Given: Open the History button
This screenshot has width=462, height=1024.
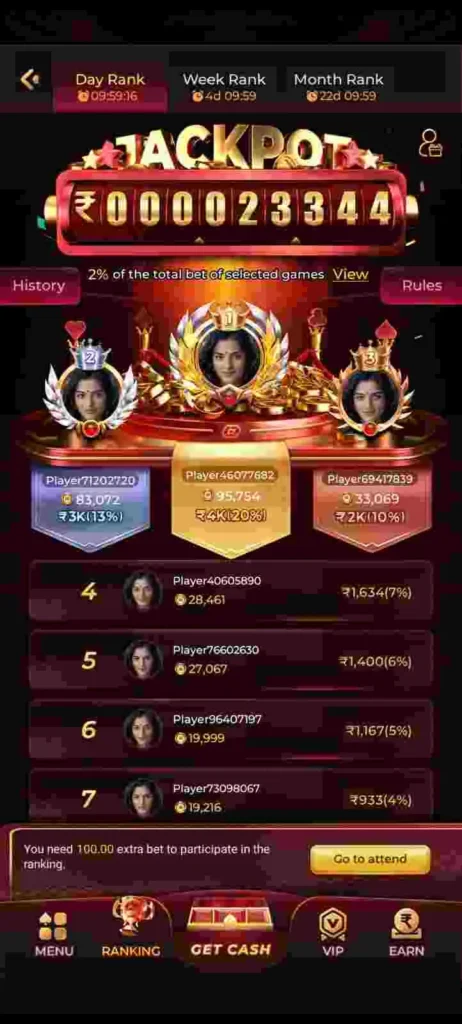Looking at the screenshot, I should pos(39,285).
